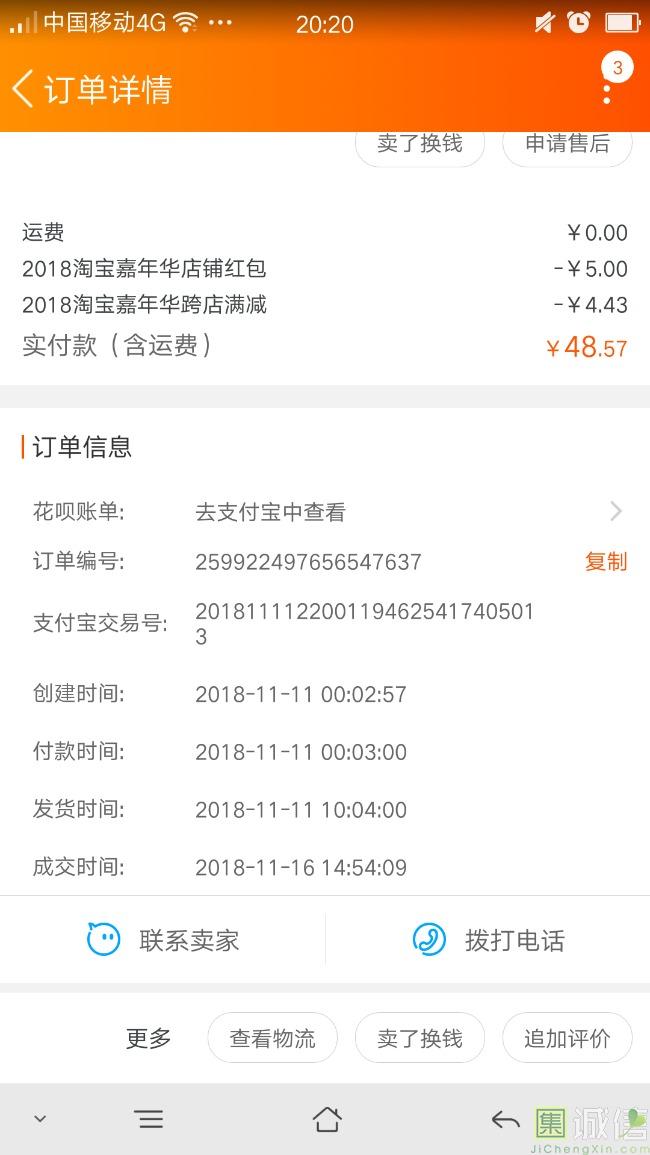Copy the order number with 复制
Viewport: 650px width, 1155px height.
(605, 562)
